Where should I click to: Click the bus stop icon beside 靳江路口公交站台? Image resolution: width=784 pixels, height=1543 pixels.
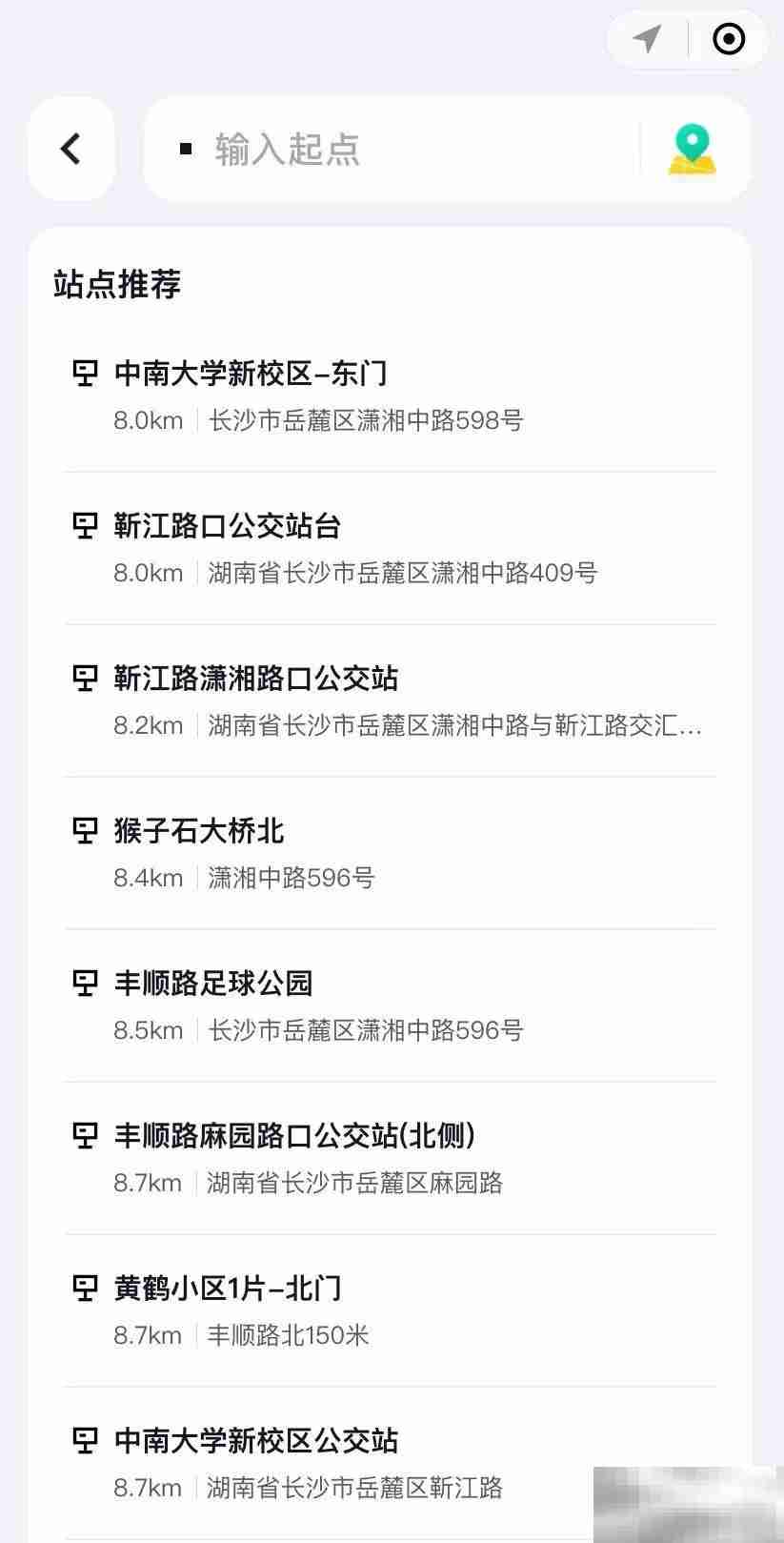85,526
